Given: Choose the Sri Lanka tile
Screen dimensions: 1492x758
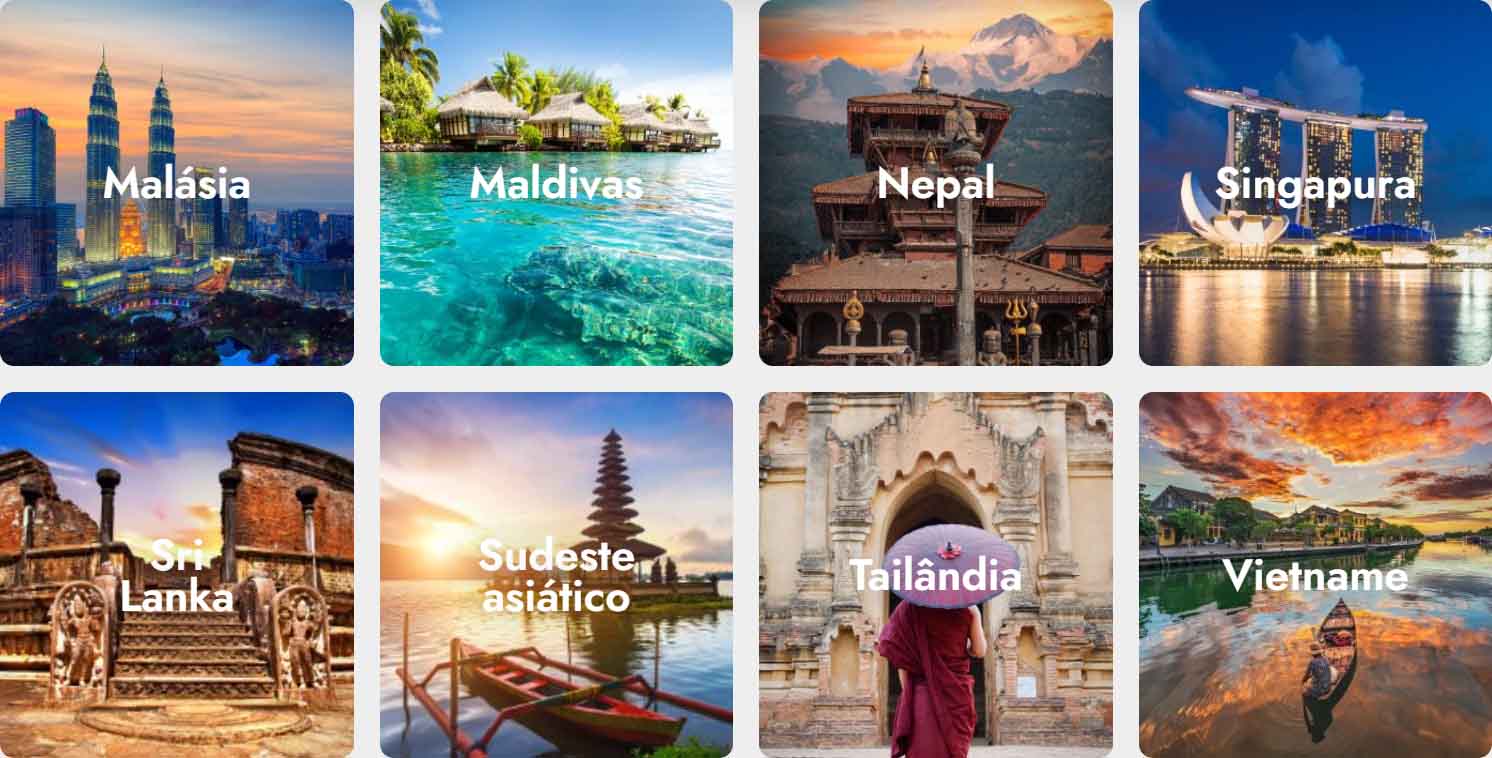Looking at the screenshot, I should tap(176, 575).
